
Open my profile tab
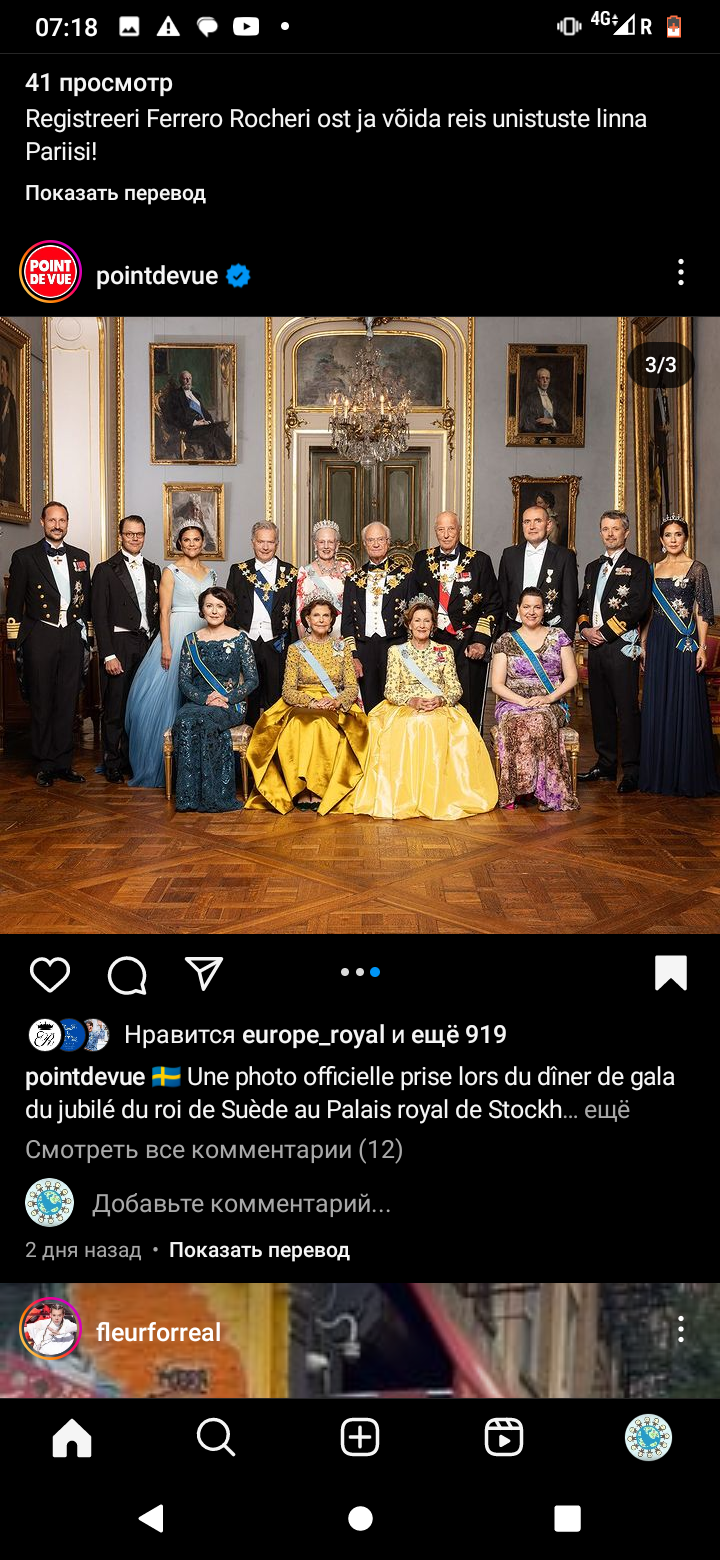[x=648, y=1438]
